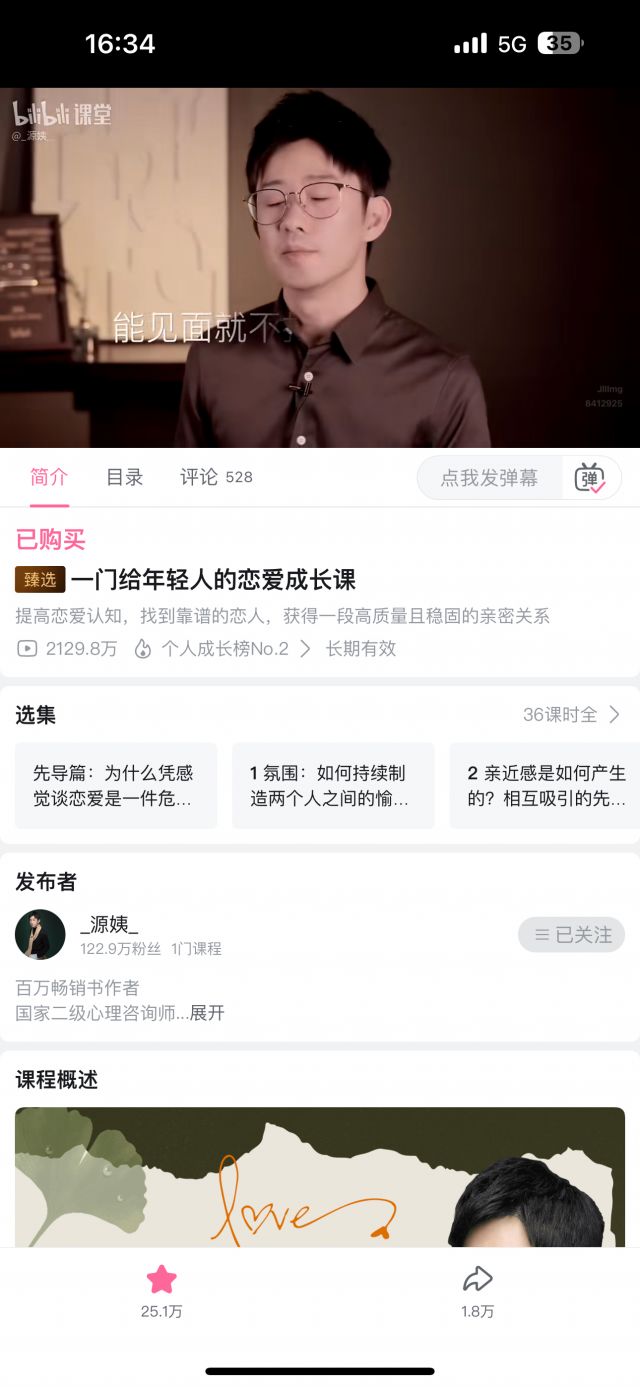640x1387 pixels.
Task: Share this course via the arrow icon
Action: click(478, 1280)
